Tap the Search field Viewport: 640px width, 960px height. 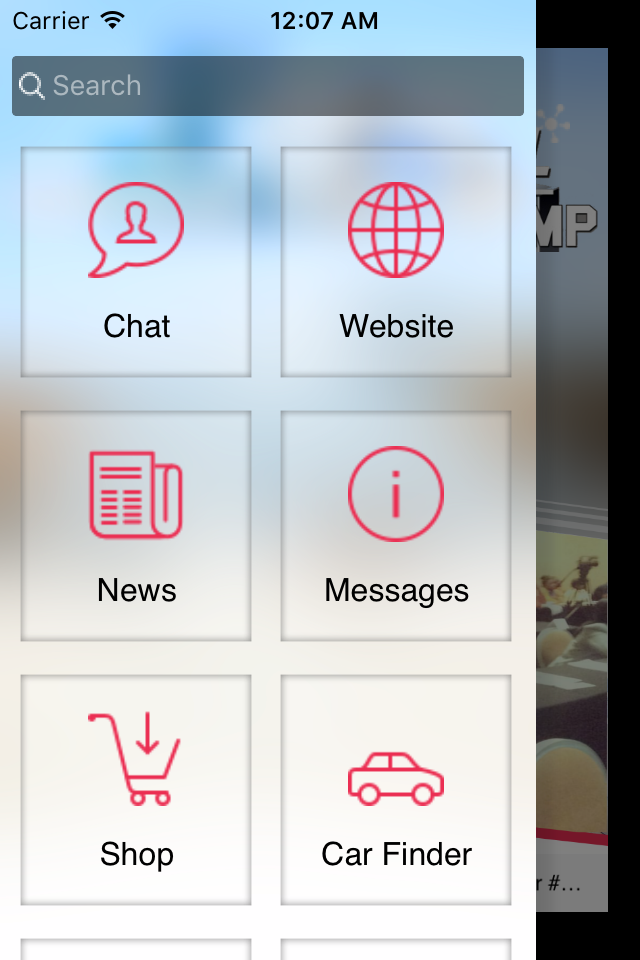pos(268,86)
